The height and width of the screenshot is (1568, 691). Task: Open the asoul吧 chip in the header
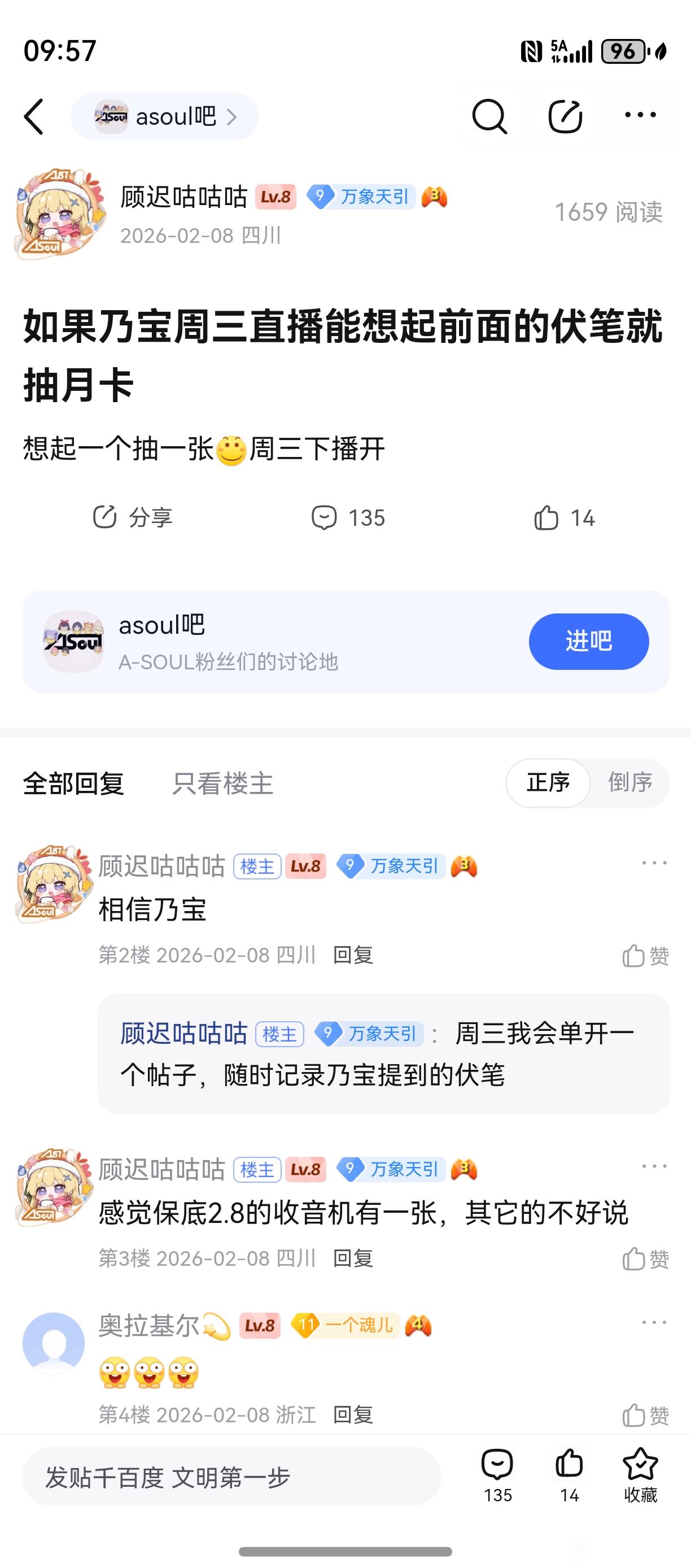pyautogui.click(x=164, y=116)
